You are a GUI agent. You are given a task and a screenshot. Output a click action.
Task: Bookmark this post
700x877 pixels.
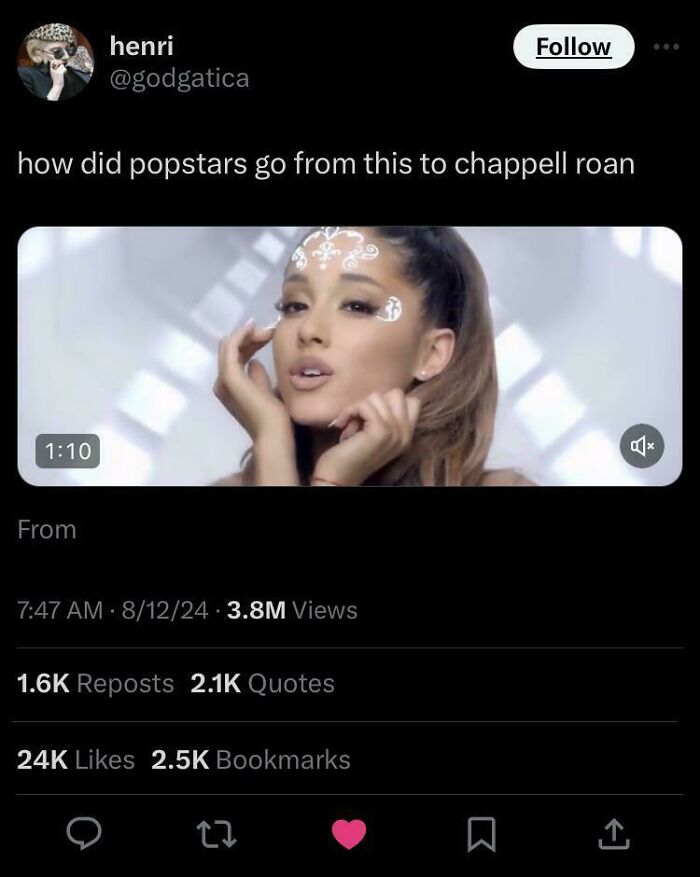[x=481, y=834]
